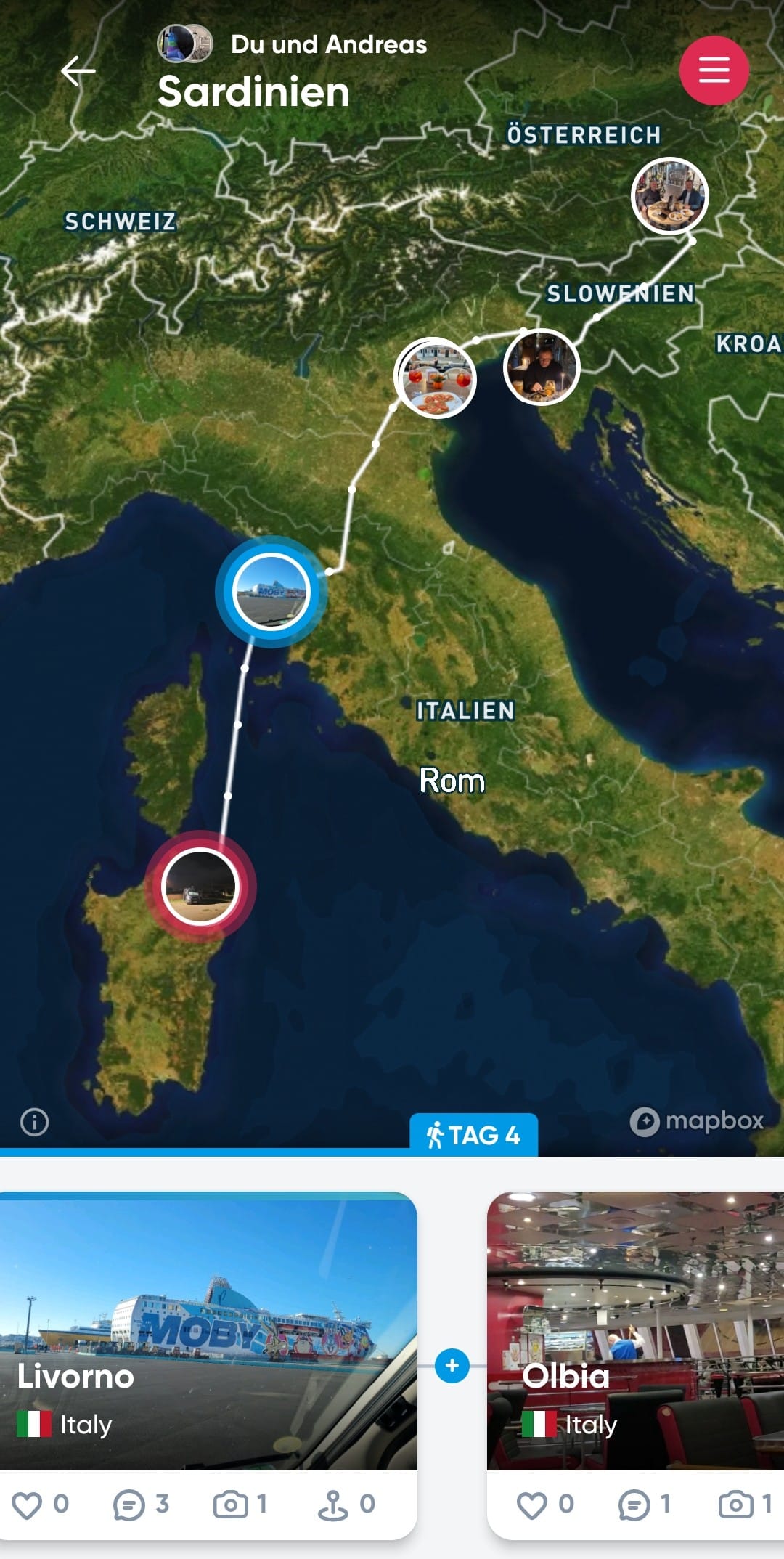
Task: Open the Livorno step card
Action: [x=208, y=1330]
